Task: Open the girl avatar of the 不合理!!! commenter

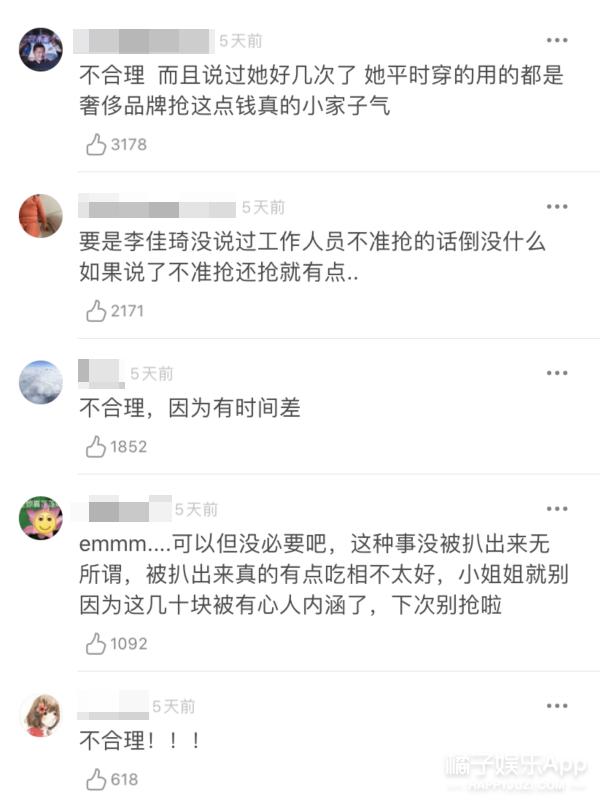Action: [x=41, y=714]
